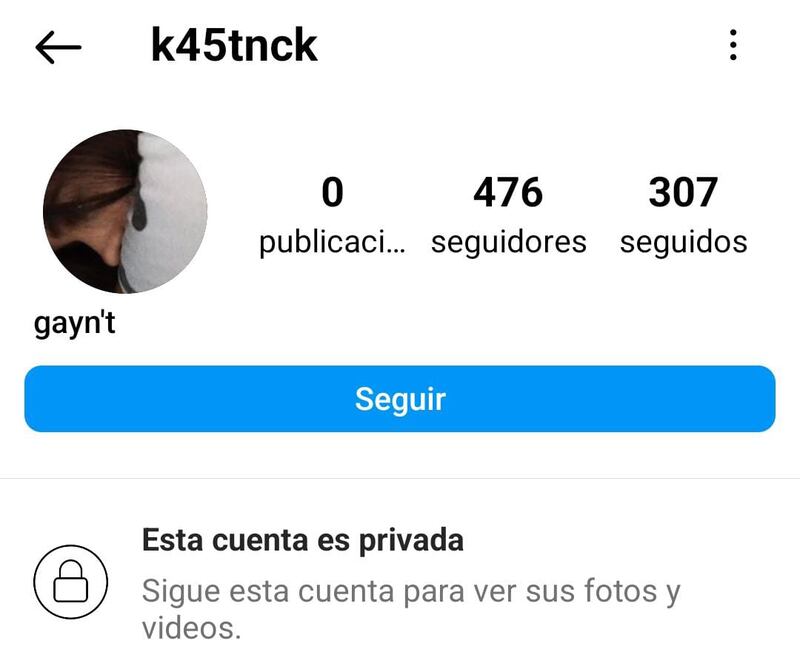Open the 476 seguidores list
This screenshot has width=800, height=666.
508,215
